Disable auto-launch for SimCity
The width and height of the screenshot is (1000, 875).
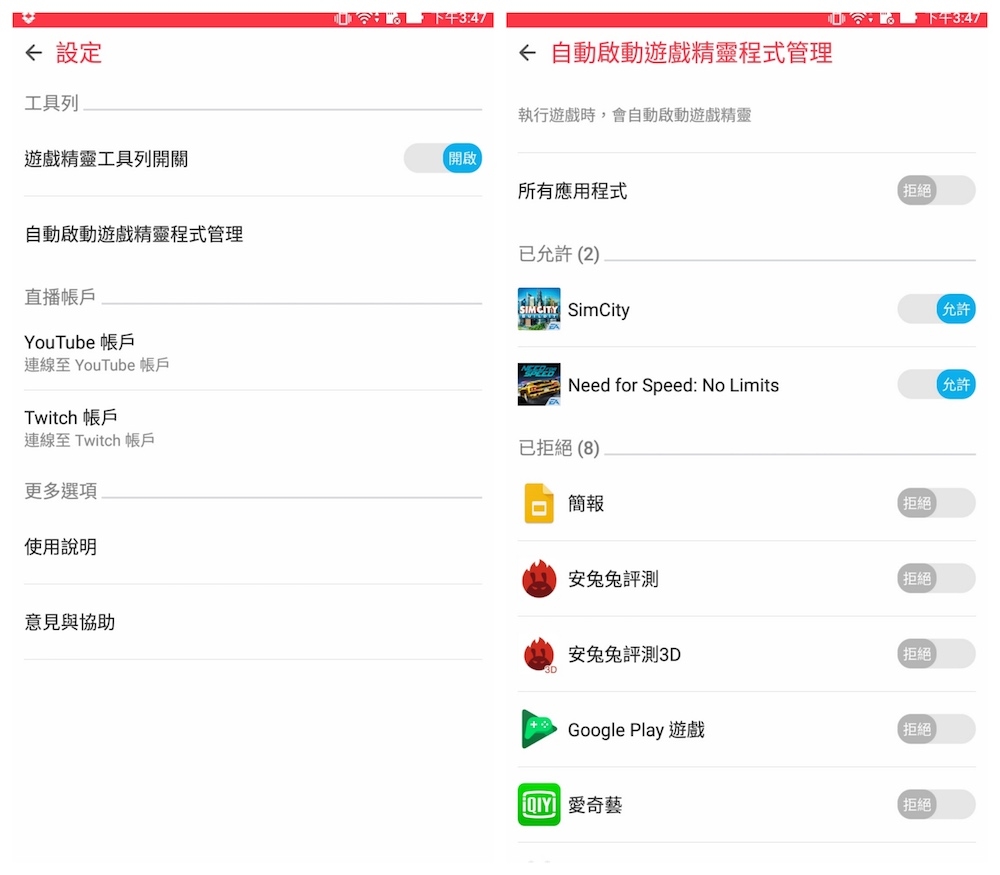click(x=936, y=309)
